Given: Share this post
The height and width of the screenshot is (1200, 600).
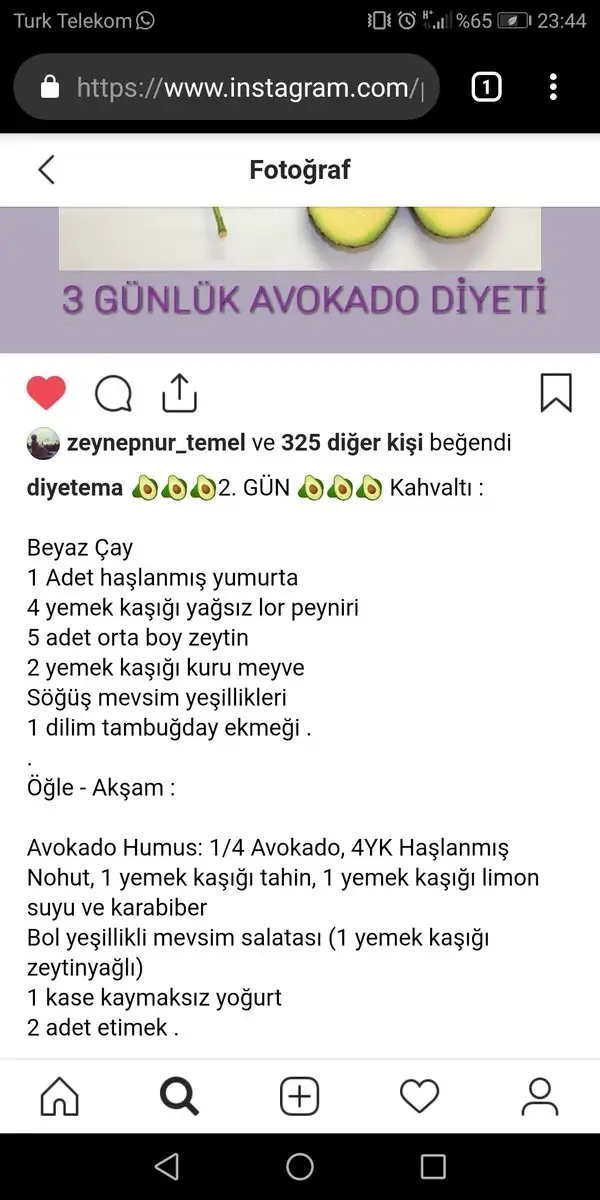Looking at the screenshot, I should coord(180,393).
